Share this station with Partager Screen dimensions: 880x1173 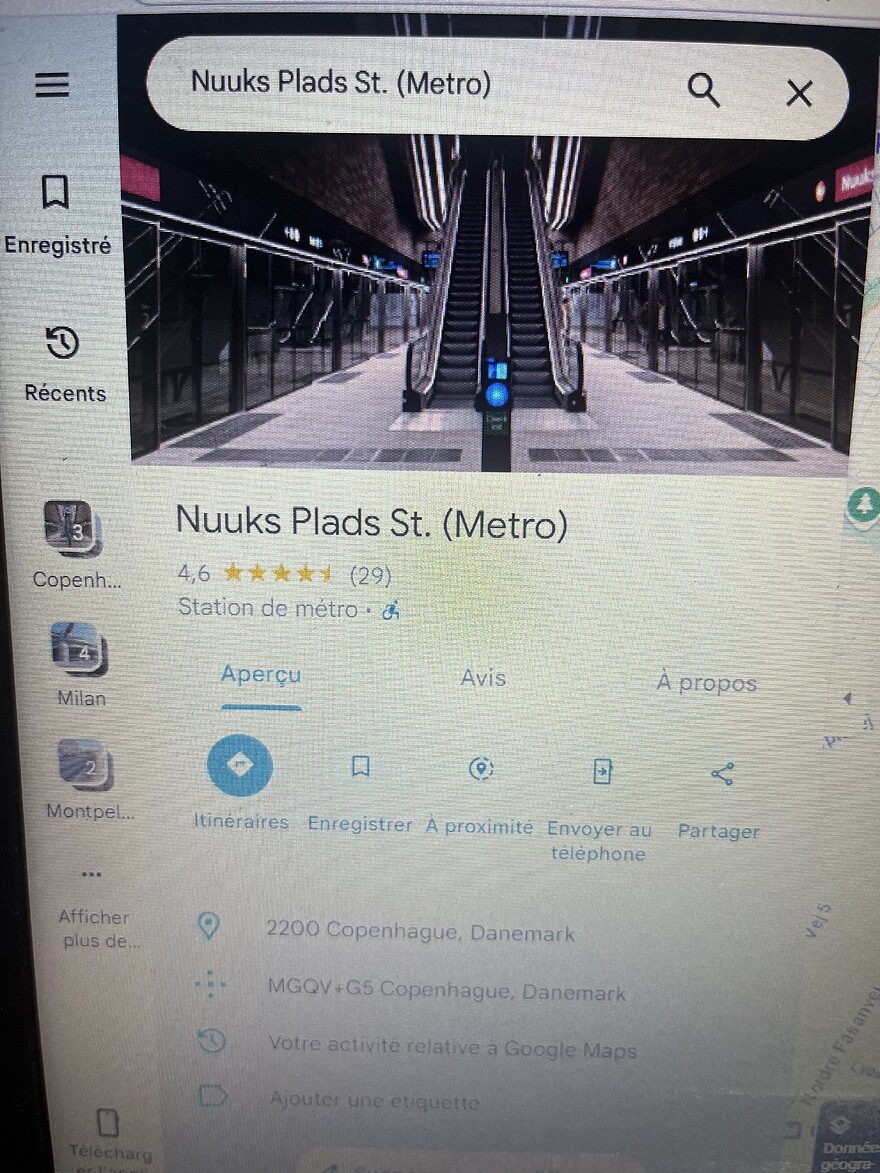[x=720, y=795]
